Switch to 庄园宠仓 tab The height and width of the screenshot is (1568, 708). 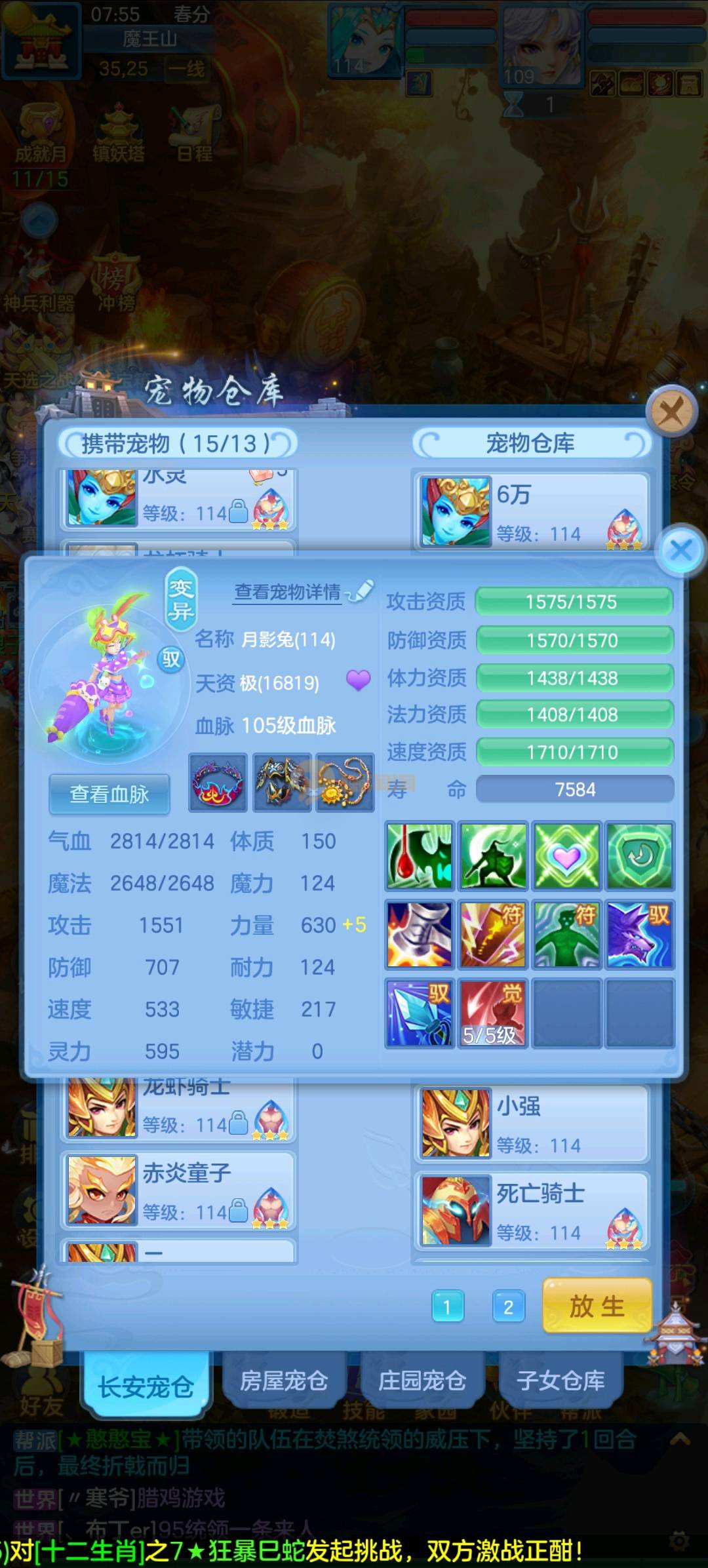[x=422, y=1381]
